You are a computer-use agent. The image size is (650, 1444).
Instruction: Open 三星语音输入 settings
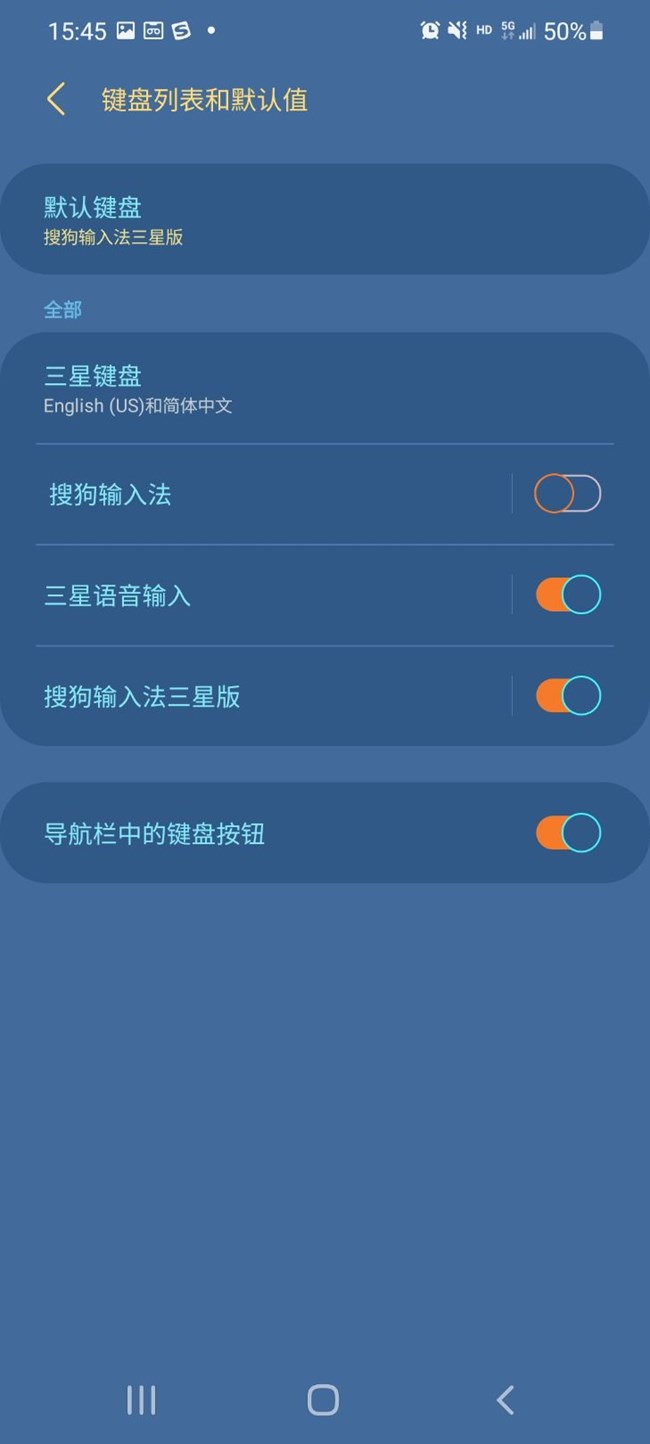[272, 596]
